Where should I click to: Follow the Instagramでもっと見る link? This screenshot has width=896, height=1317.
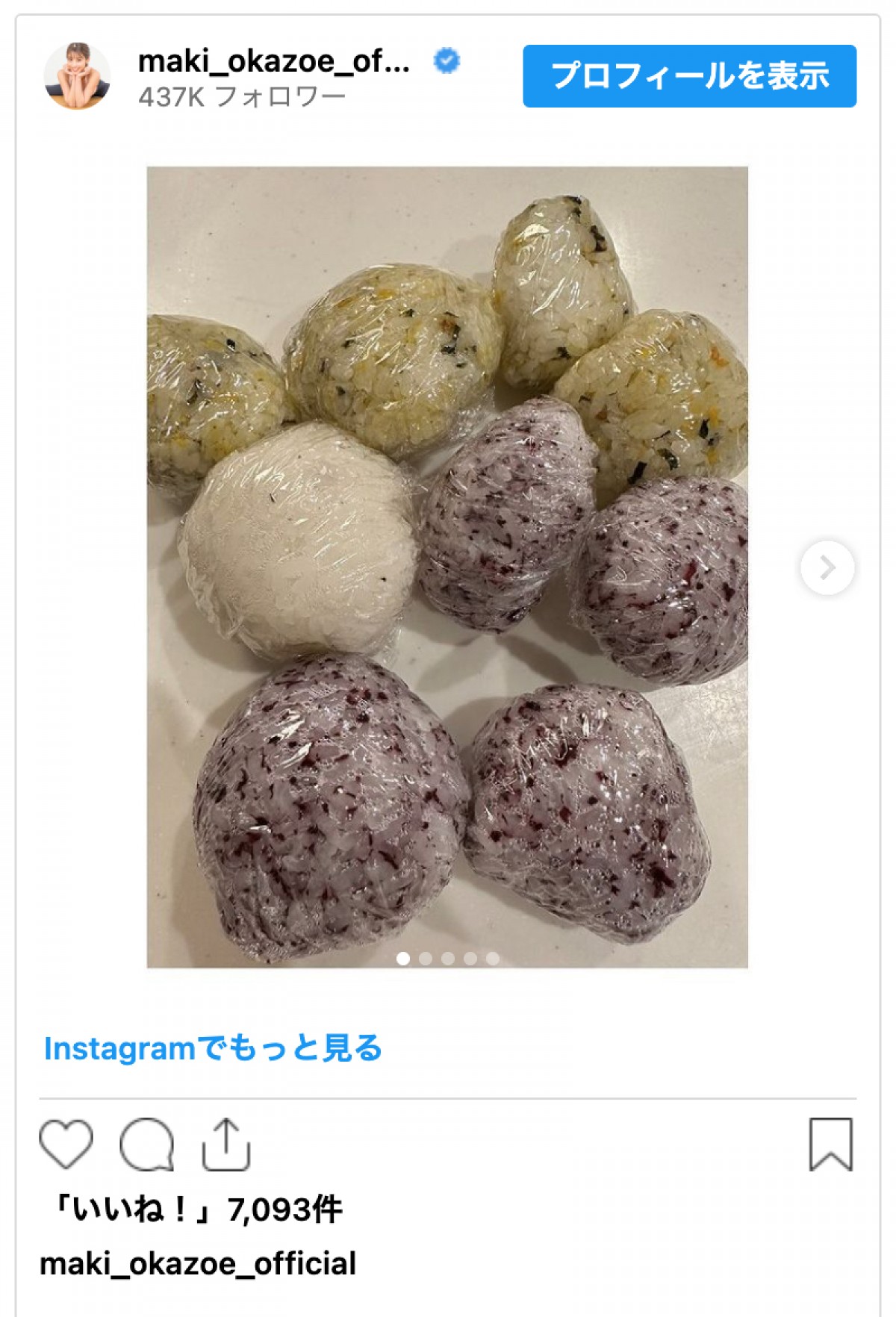click(x=213, y=1048)
